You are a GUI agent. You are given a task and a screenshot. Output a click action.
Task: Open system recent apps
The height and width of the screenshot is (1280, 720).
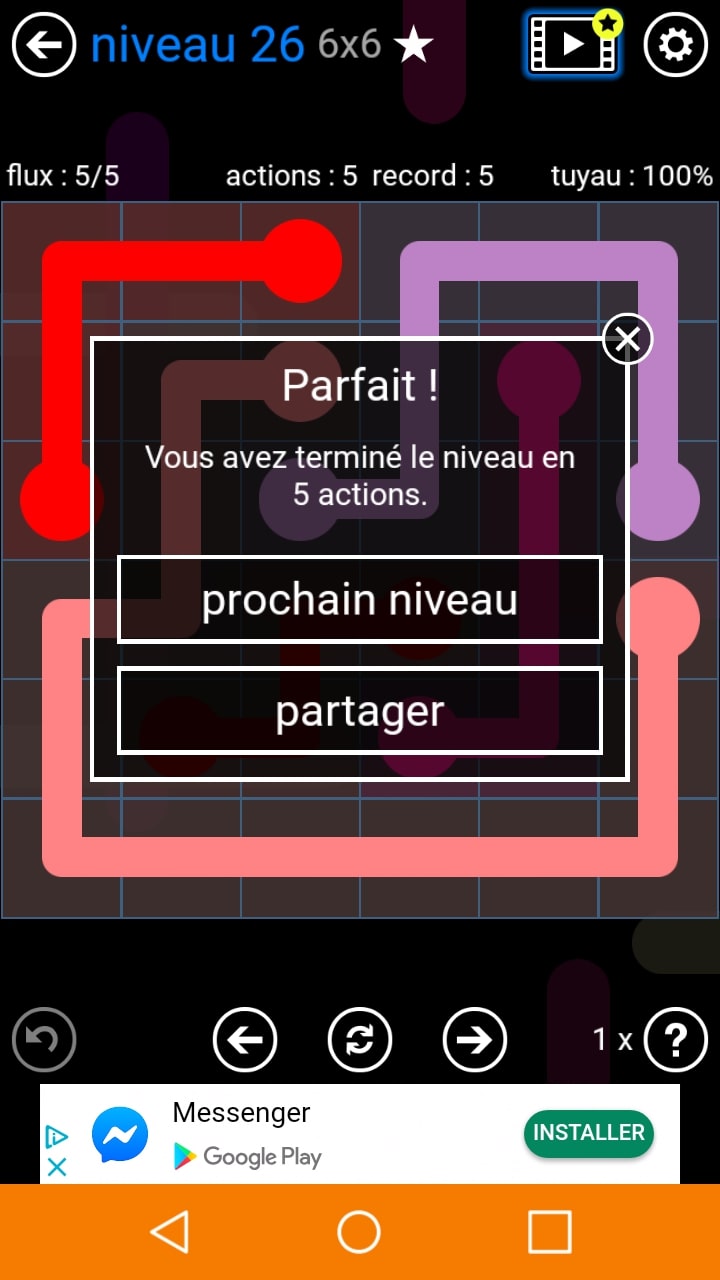549,1232
